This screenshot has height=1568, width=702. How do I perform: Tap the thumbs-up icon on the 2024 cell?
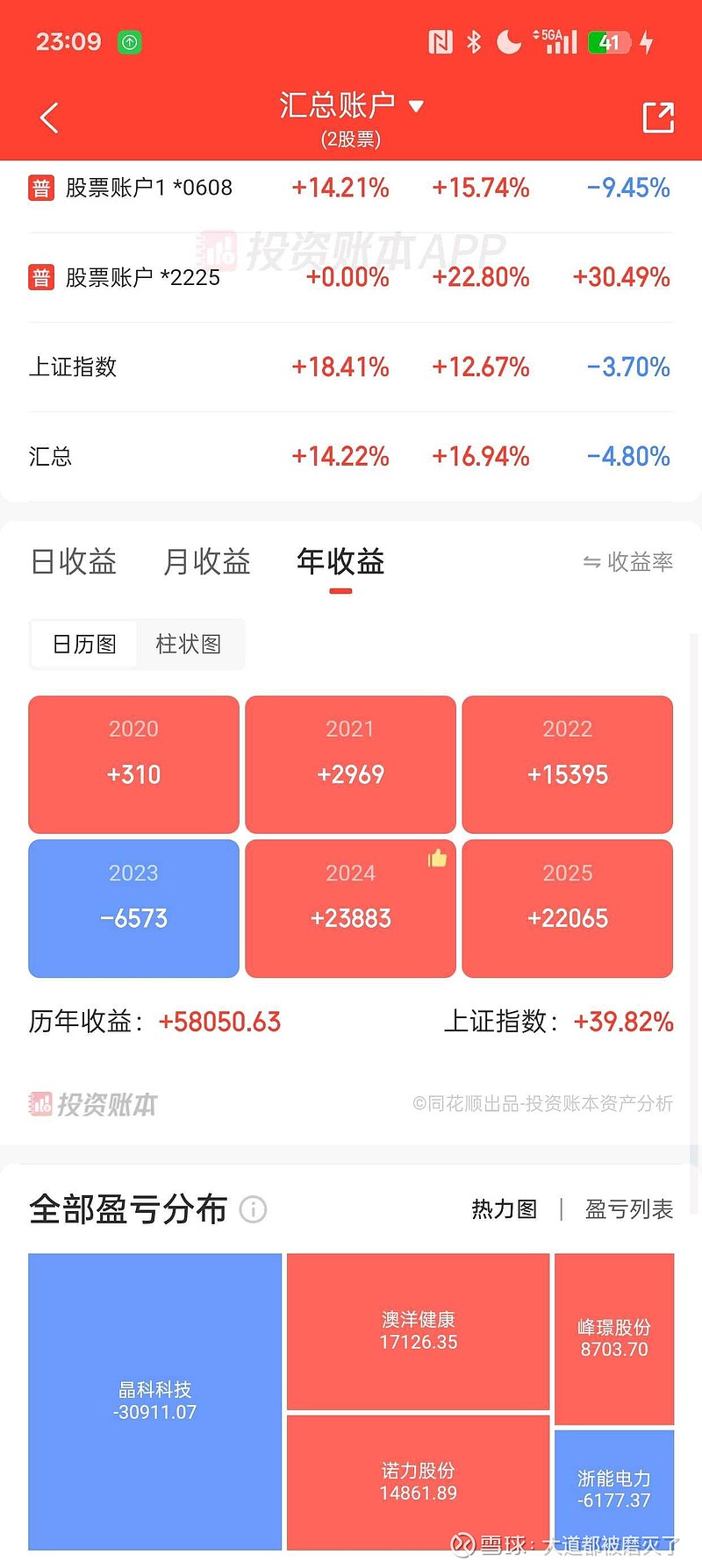(439, 859)
